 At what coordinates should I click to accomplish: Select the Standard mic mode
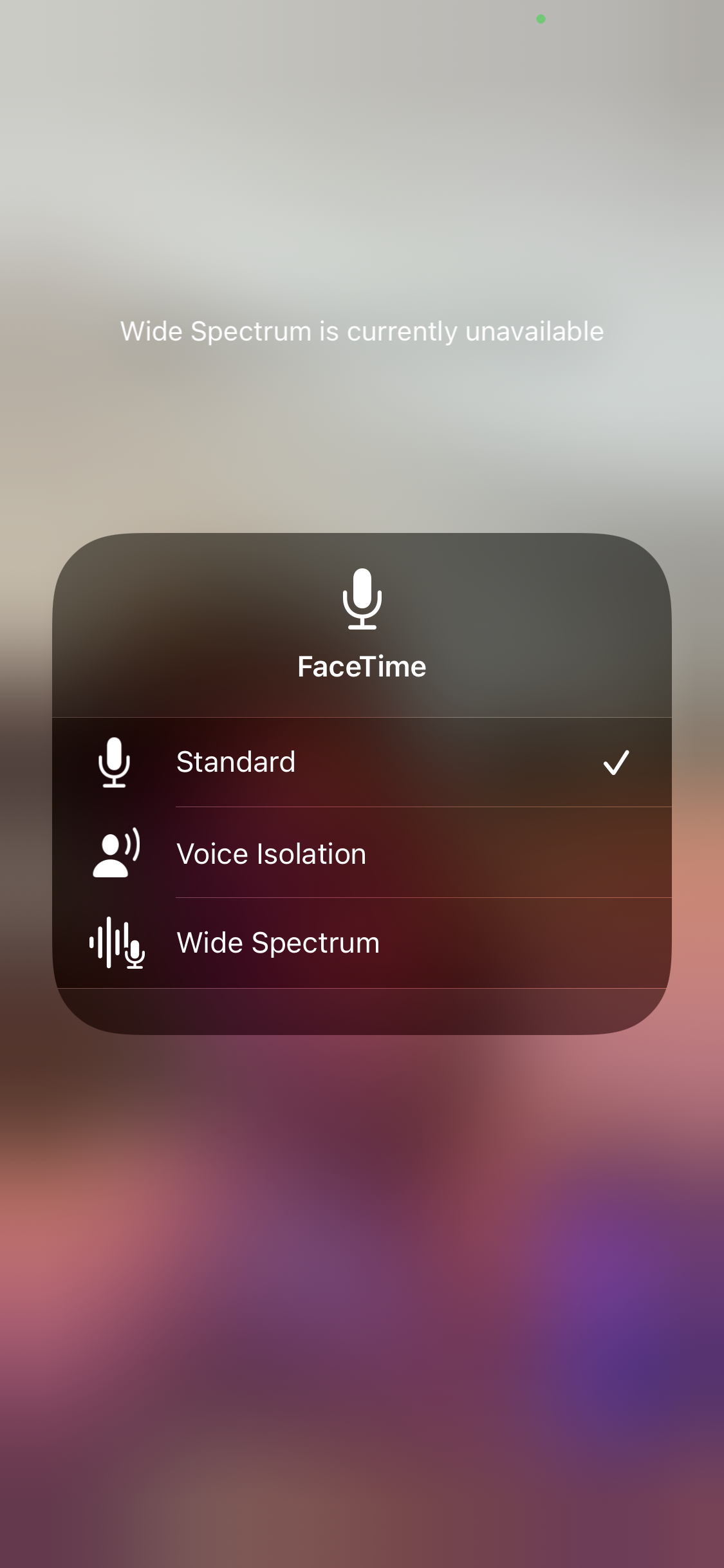click(362, 762)
